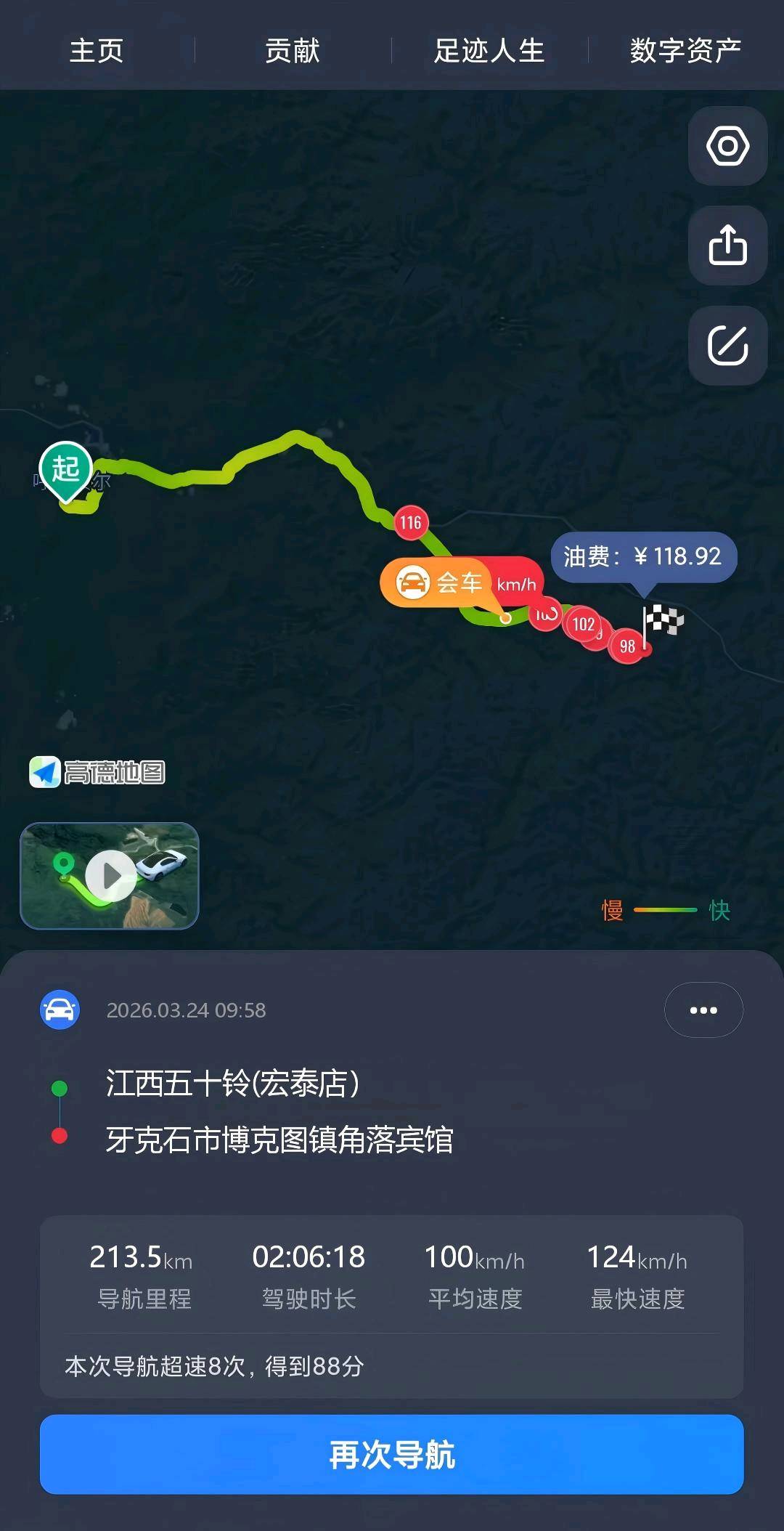
Task: Switch to the 主页 tab
Action: coord(97,51)
